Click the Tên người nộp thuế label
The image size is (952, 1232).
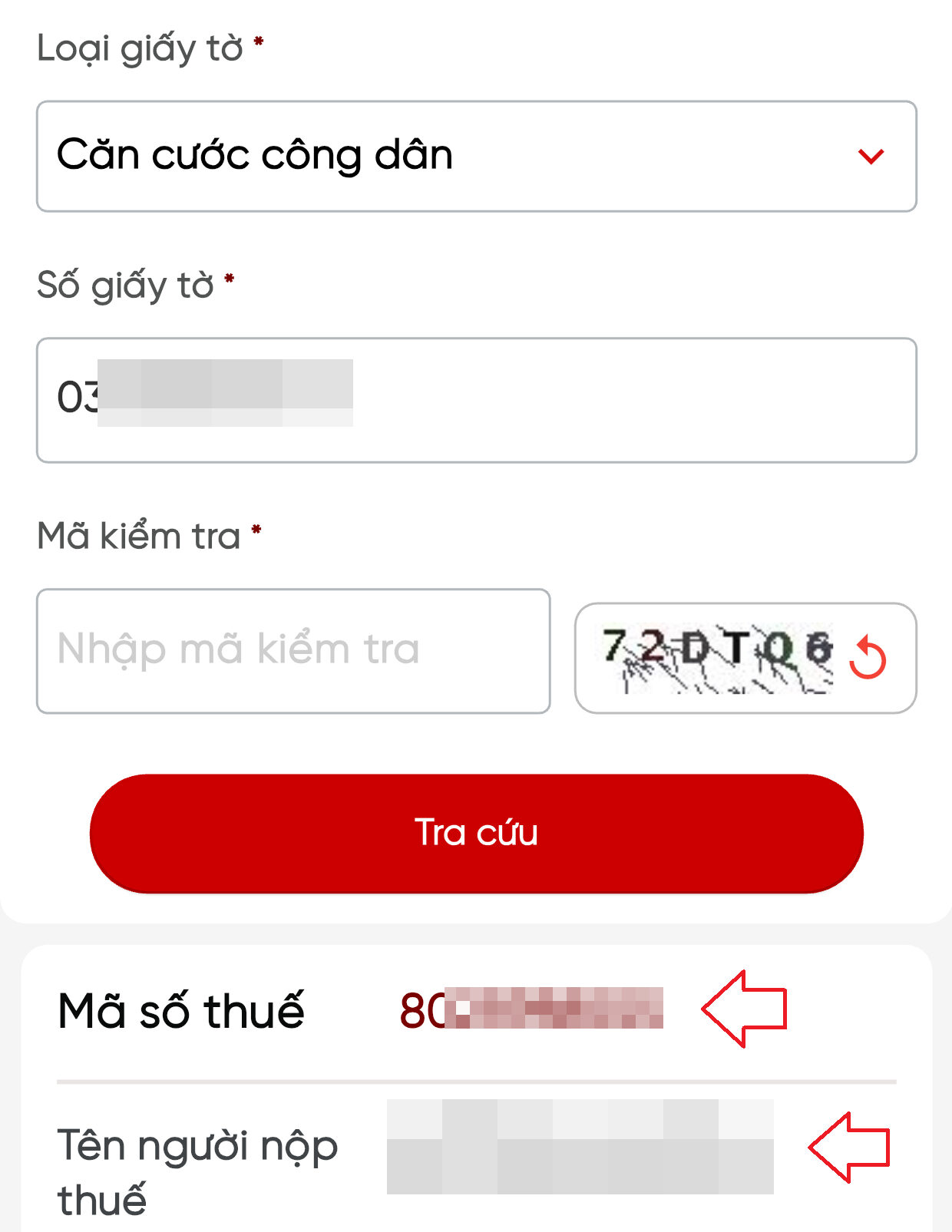[197, 1171]
